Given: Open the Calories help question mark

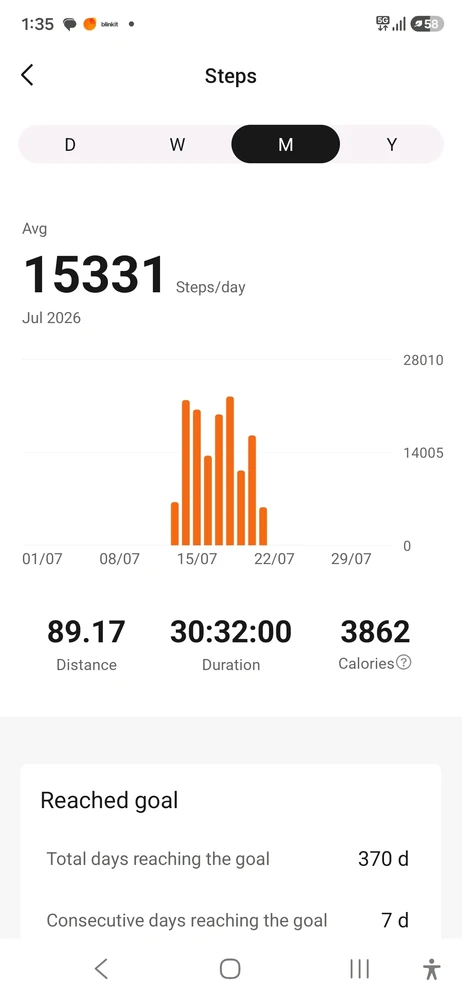Looking at the screenshot, I should (x=403, y=663).
